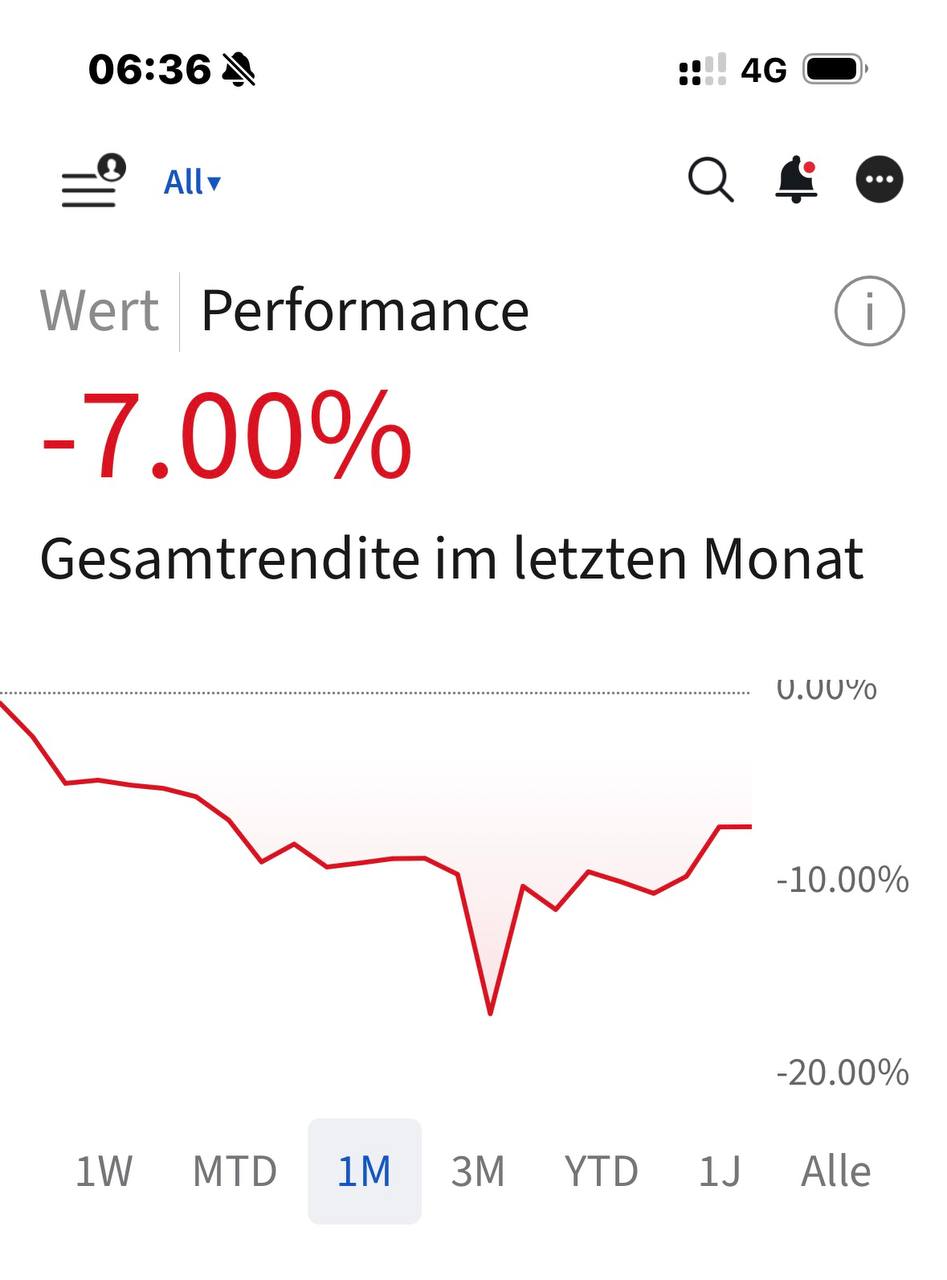
Task: Open the search magnifier
Action: tap(711, 181)
